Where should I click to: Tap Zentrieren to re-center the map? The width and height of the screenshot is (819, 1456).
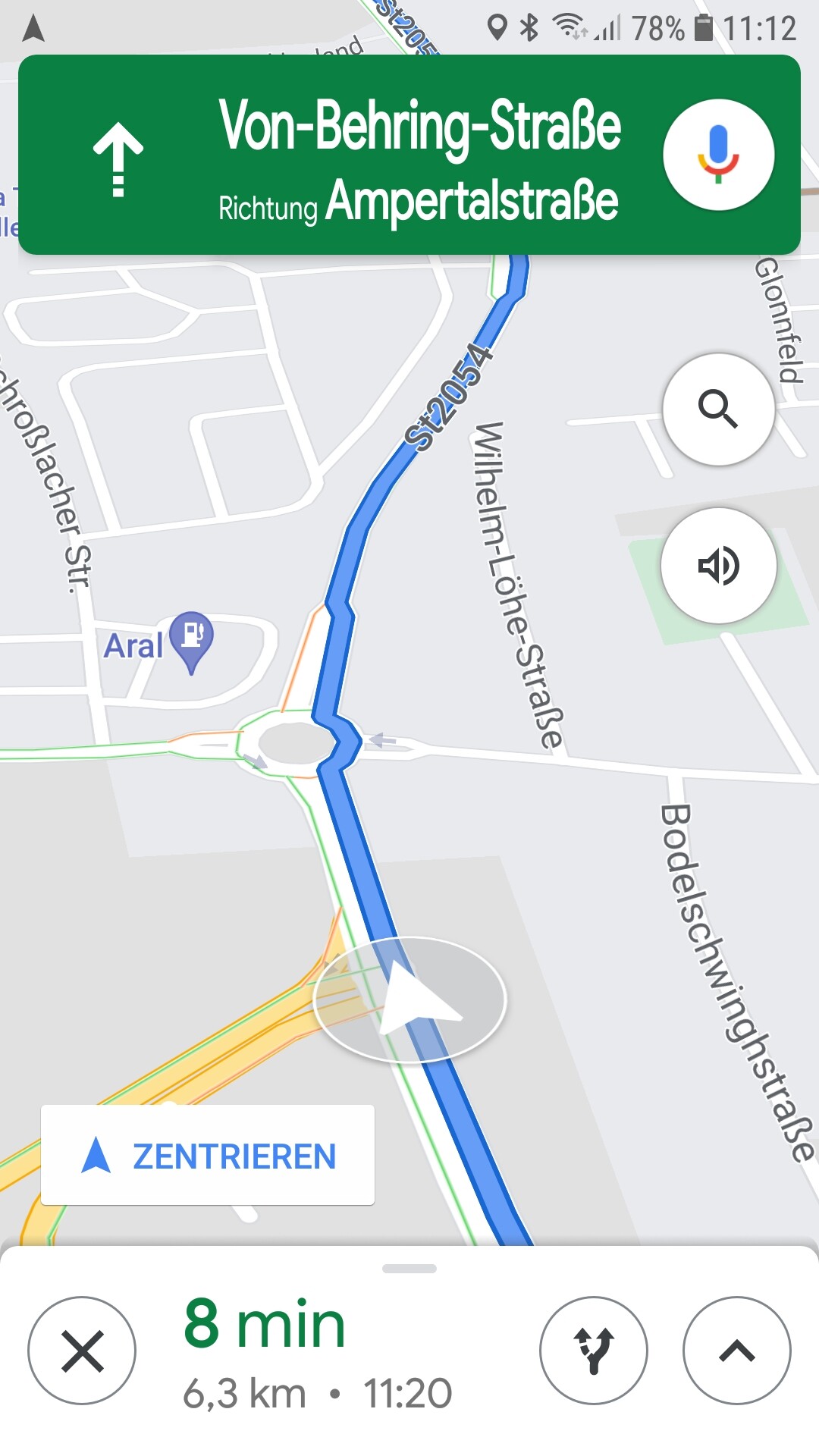(x=208, y=1155)
